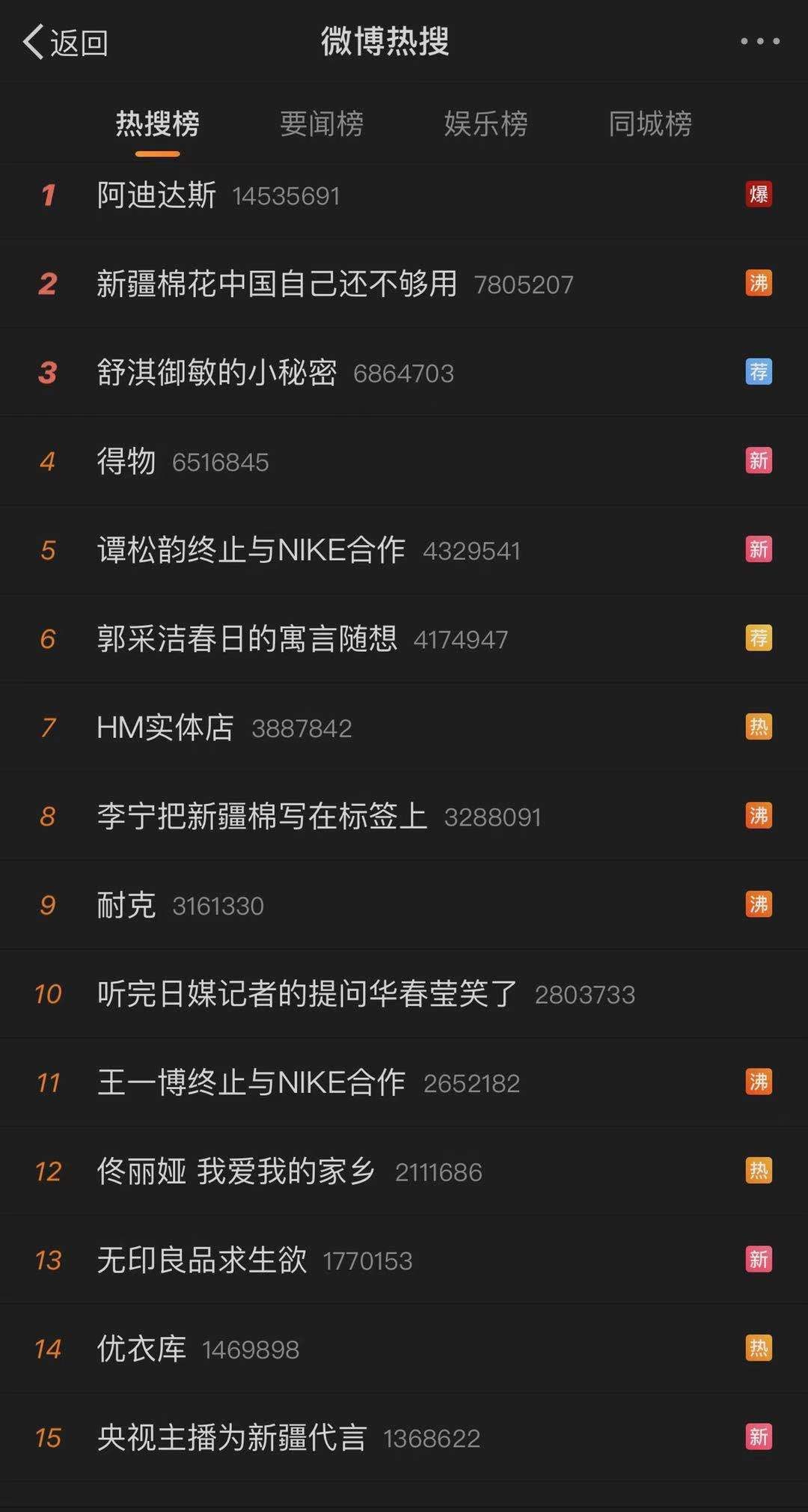The height and width of the screenshot is (1512, 808).
Task: Click the 新 badge next to 无印良品求生欲
Action: click(760, 1260)
